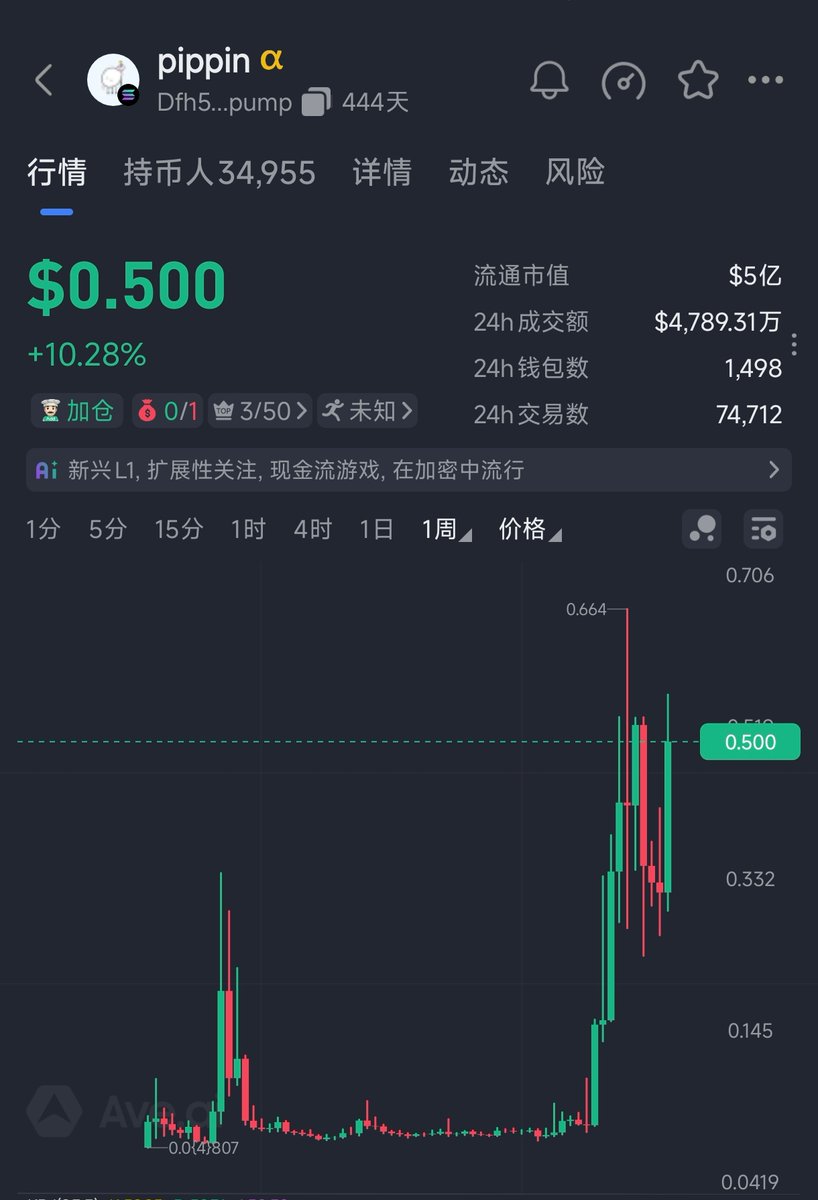Open the 详情 details tab
The width and height of the screenshot is (818, 1200).
[382, 172]
